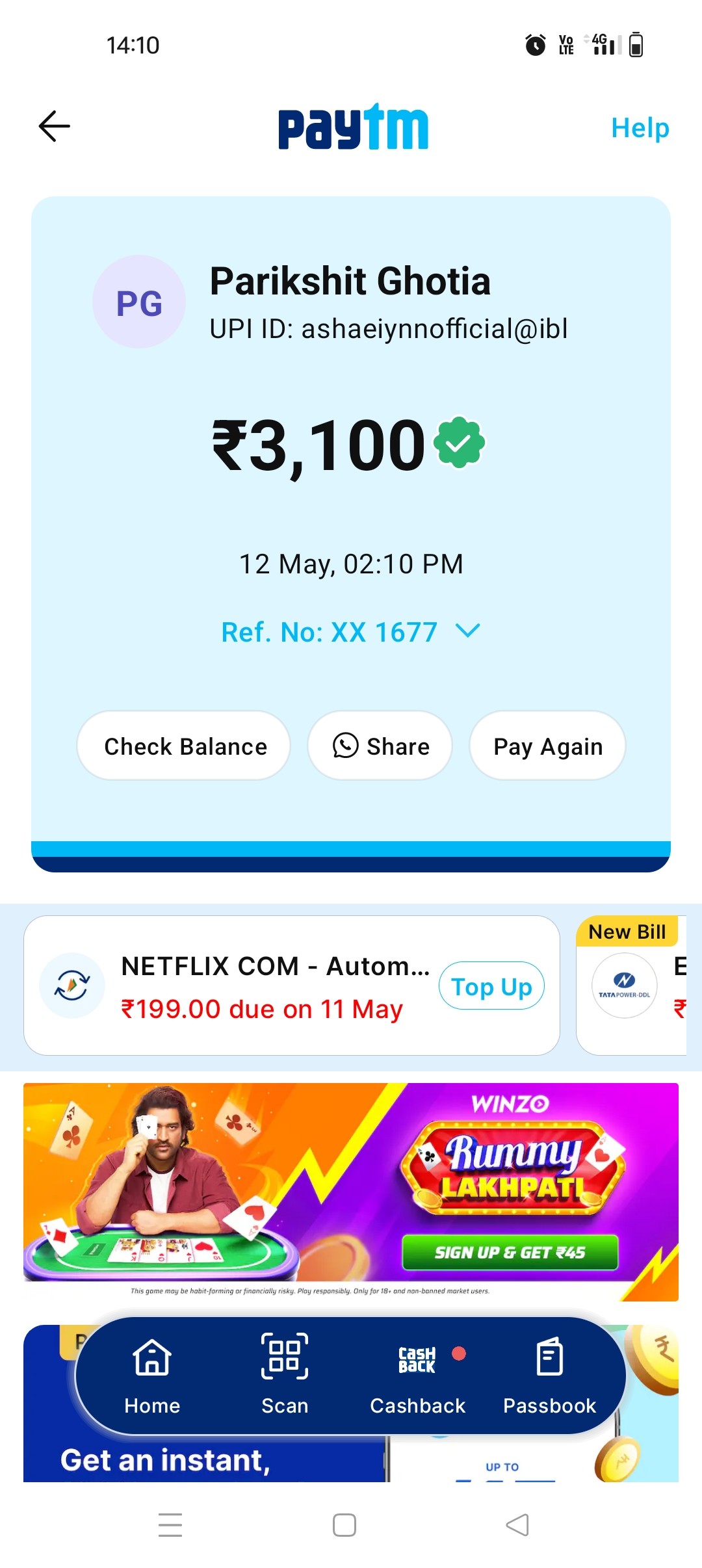Expand the Ref. No details chevron
Screen dimensions: 702x1568
coord(468,631)
